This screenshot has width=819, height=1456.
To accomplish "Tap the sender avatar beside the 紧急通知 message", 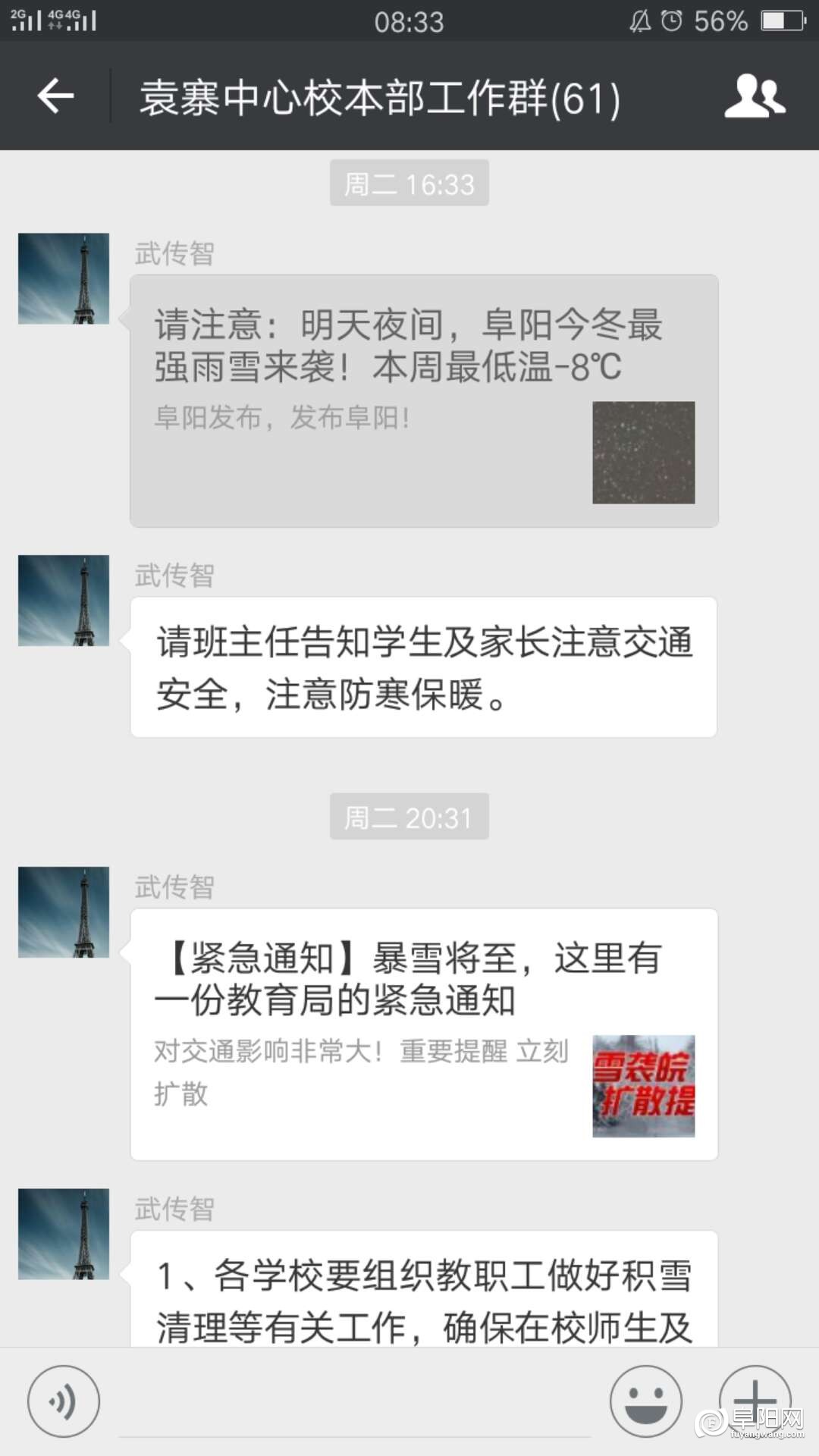I will [63, 913].
